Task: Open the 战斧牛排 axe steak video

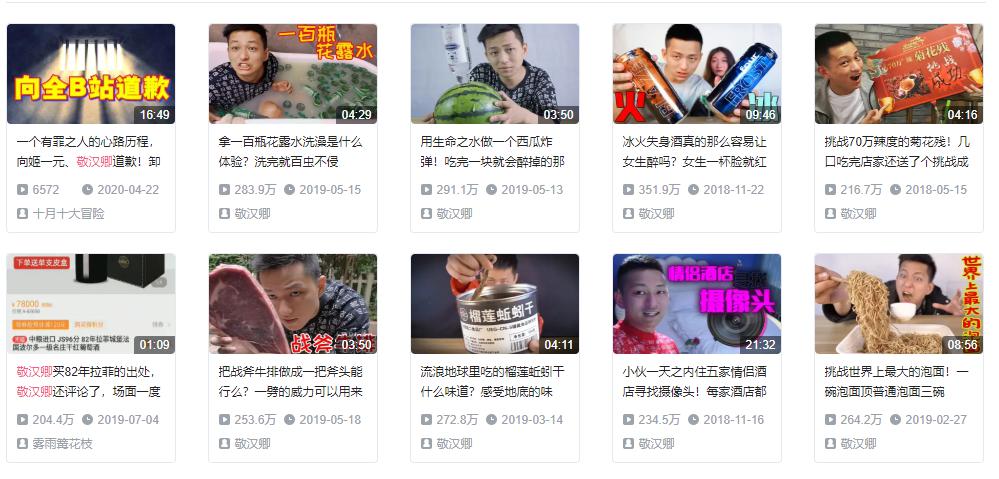Action: point(292,304)
